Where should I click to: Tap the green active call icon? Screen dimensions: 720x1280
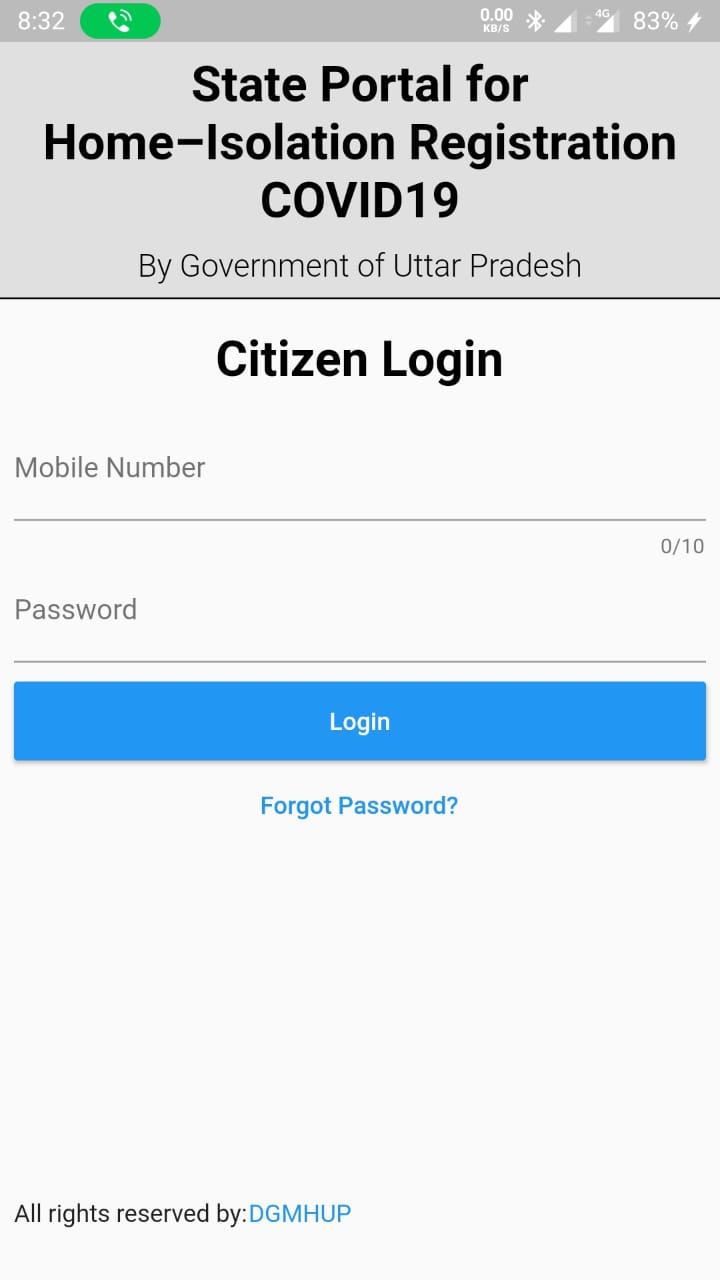click(x=120, y=20)
